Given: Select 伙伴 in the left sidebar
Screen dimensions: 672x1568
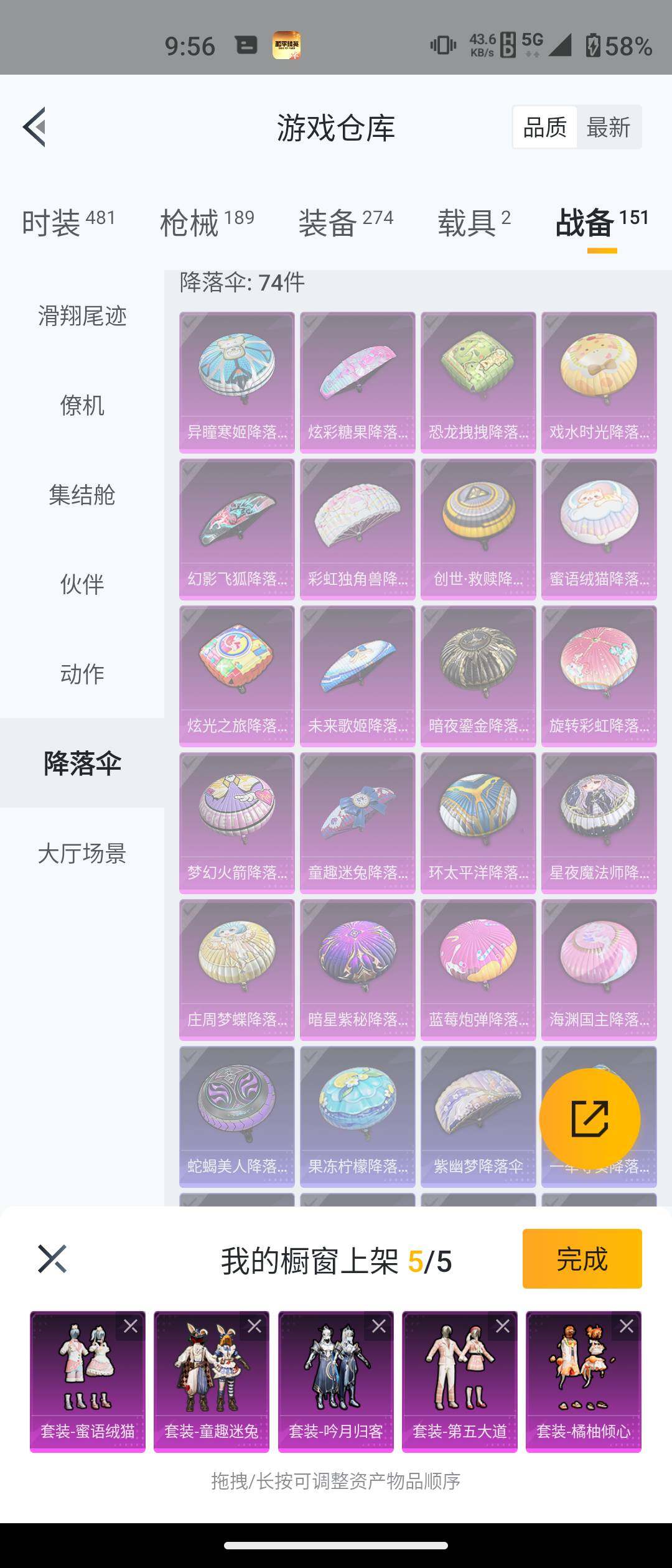Looking at the screenshot, I should point(82,584).
